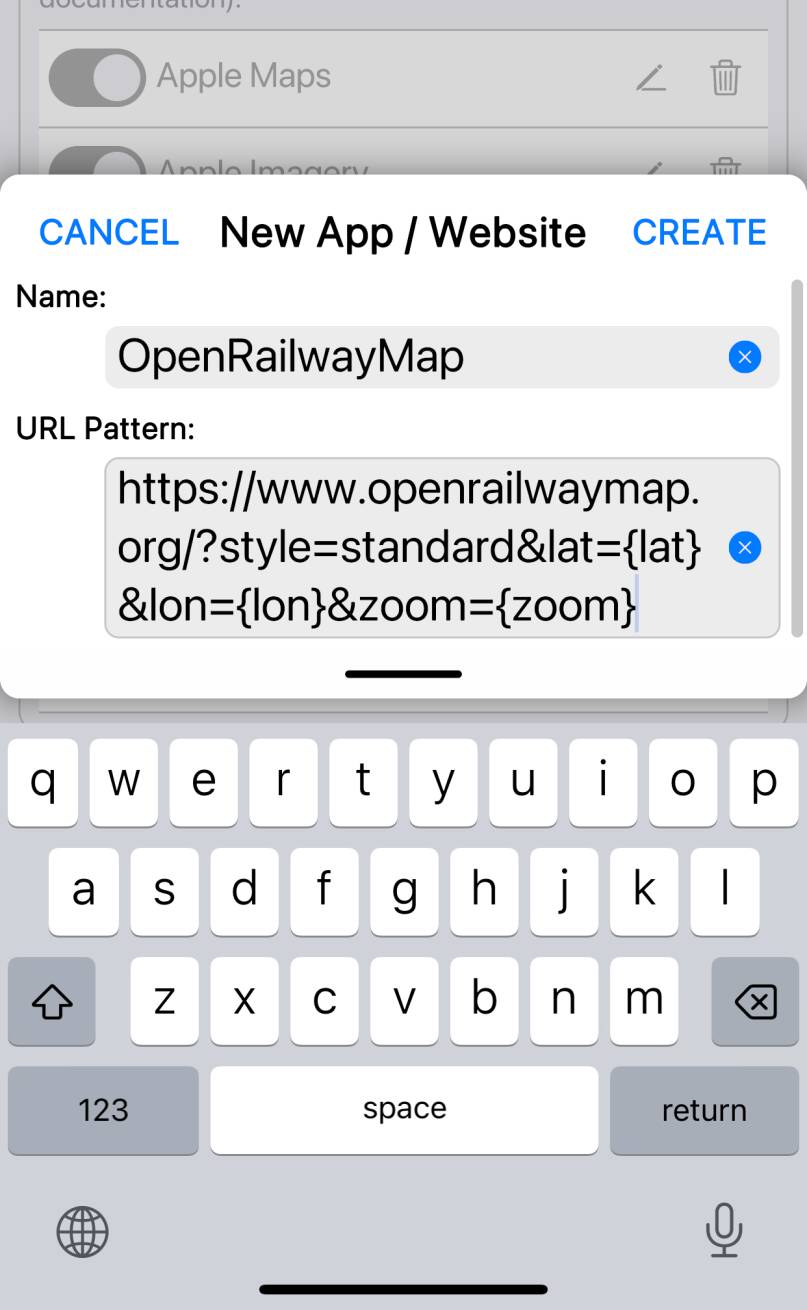This screenshot has height=1310, width=807.
Task: Start dictation with the microphone
Action: tap(723, 1230)
